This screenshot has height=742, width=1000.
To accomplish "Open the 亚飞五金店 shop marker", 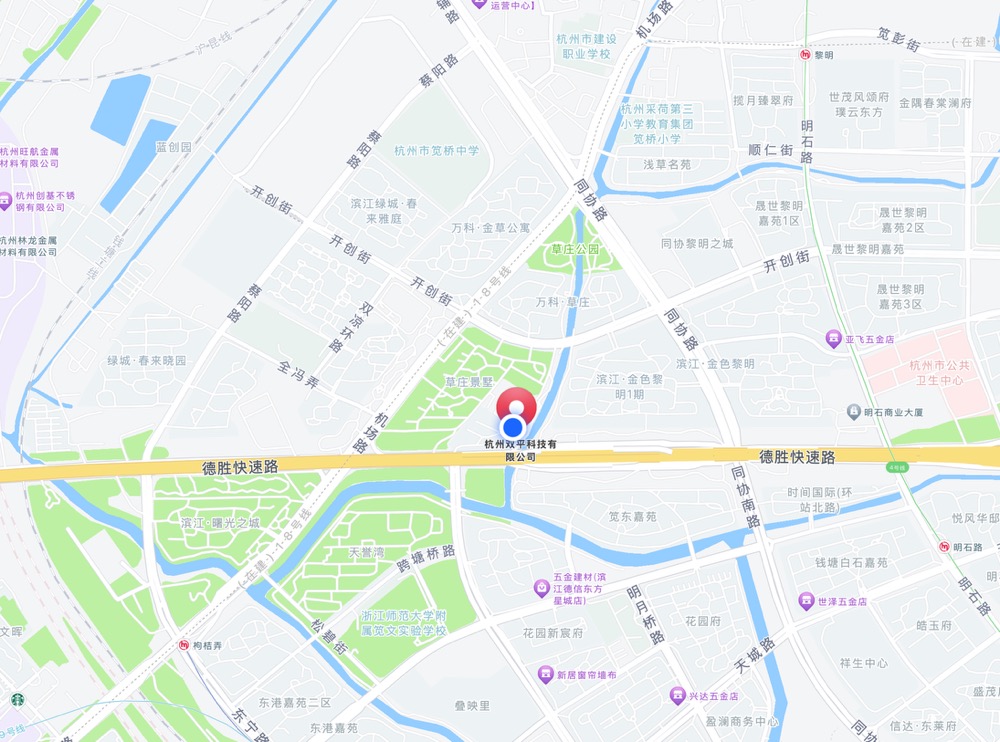I will 833,340.
